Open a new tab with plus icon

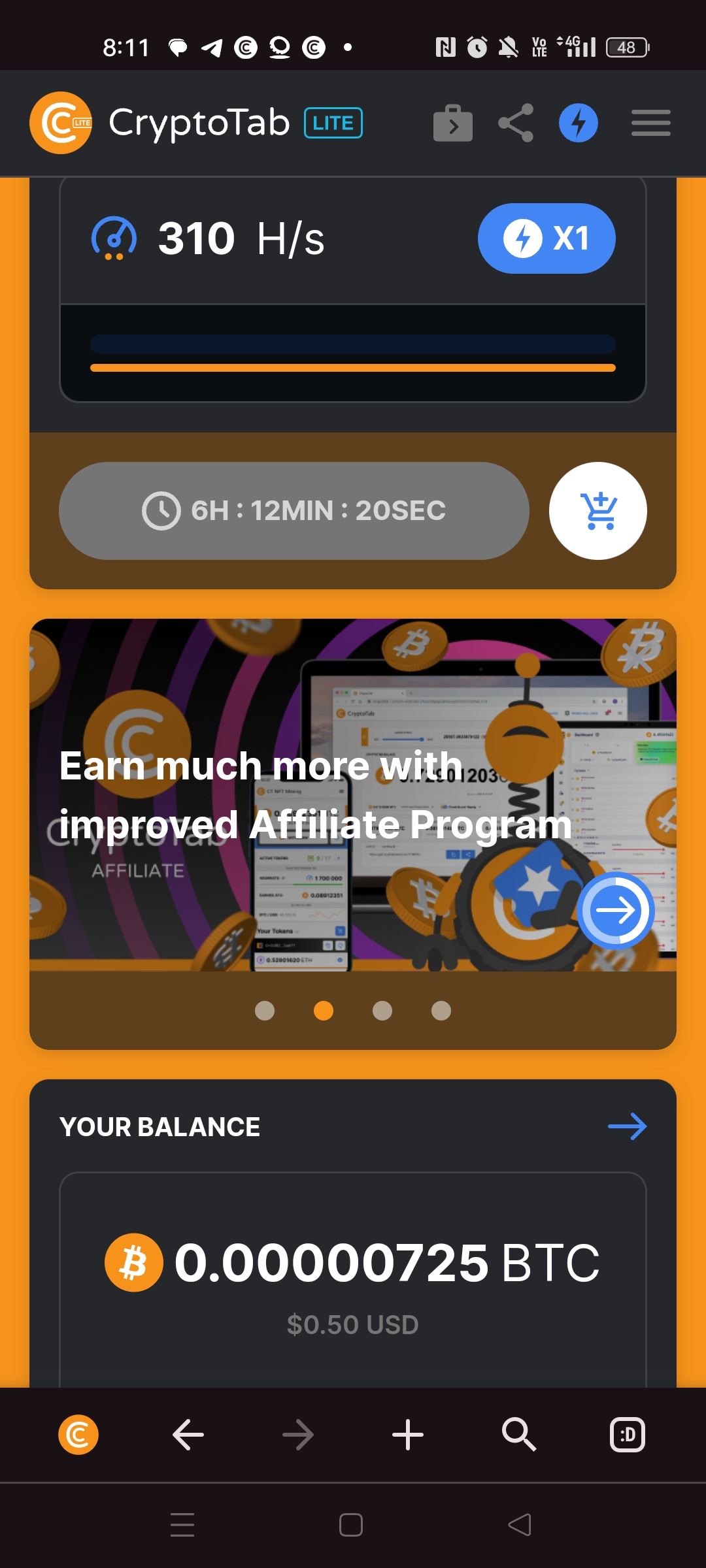(408, 1435)
